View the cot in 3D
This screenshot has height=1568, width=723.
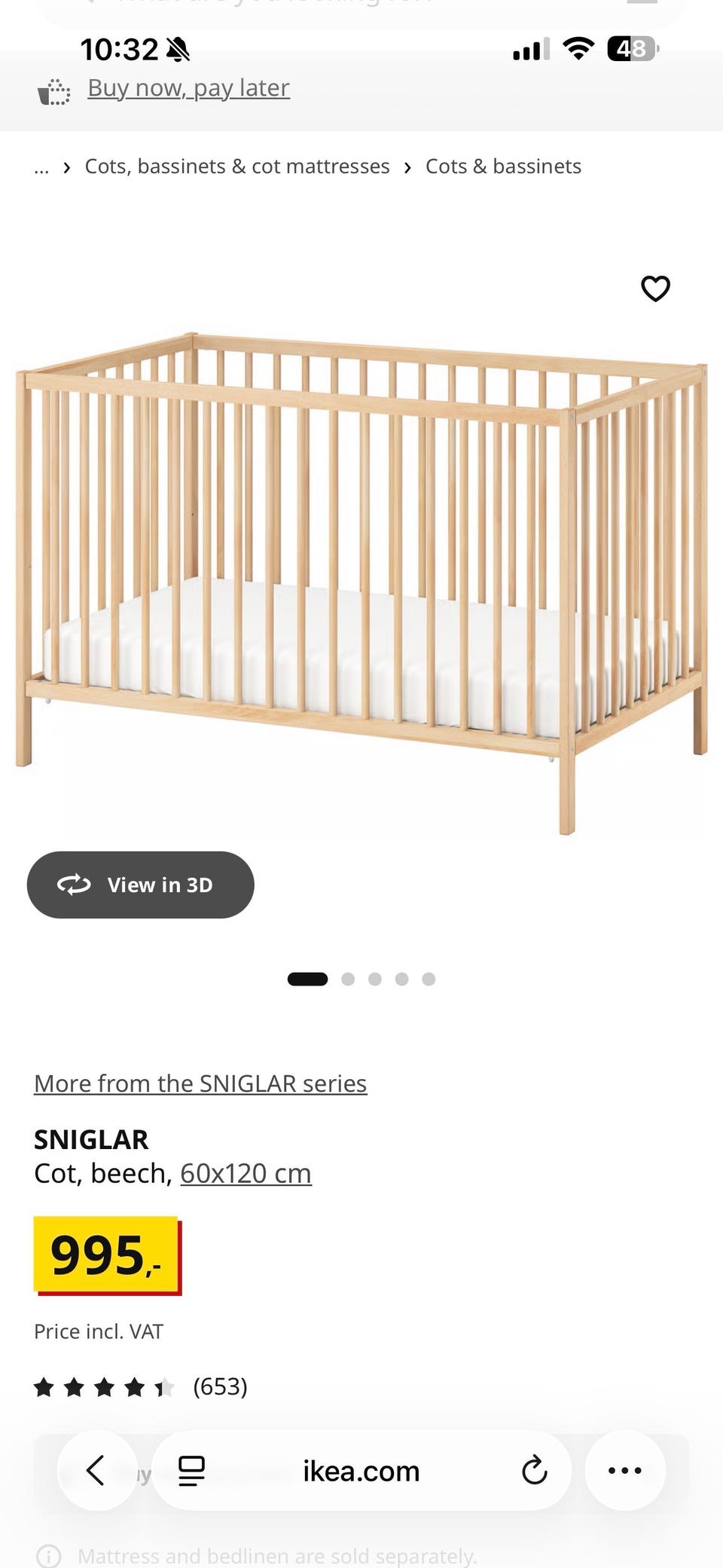[x=141, y=885]
